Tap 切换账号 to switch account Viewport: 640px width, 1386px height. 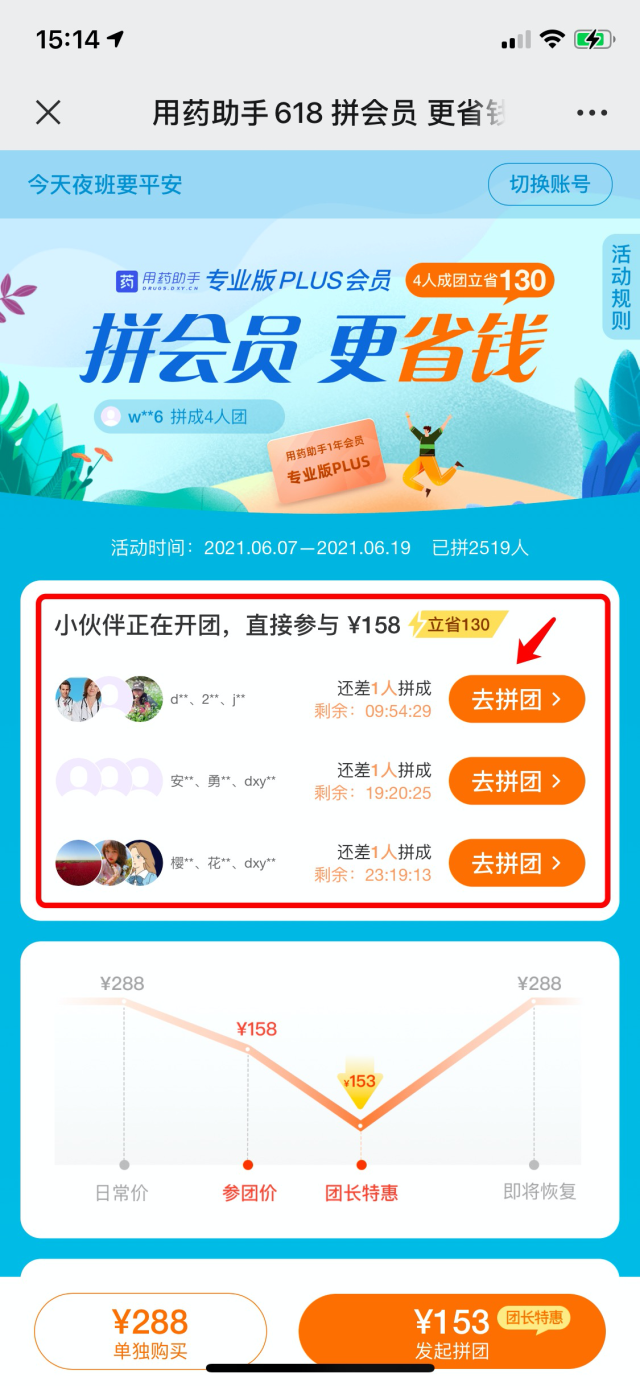(549, 185)
